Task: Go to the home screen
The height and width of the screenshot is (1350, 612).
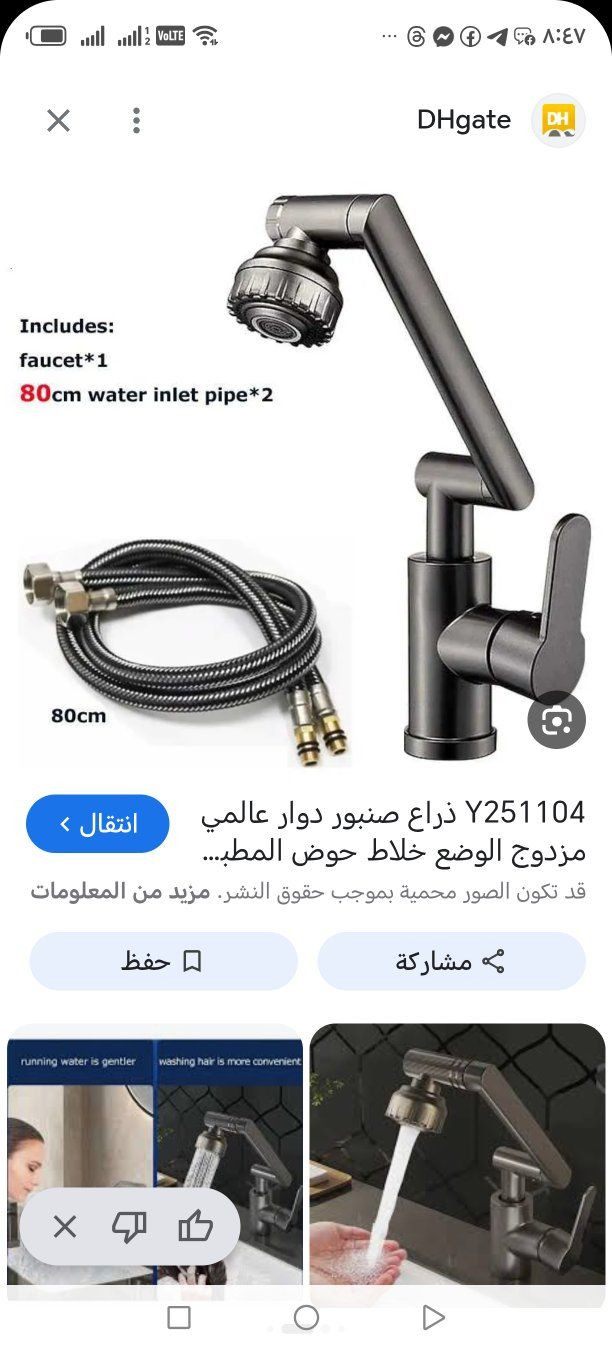Action: tap(306, 1318)
